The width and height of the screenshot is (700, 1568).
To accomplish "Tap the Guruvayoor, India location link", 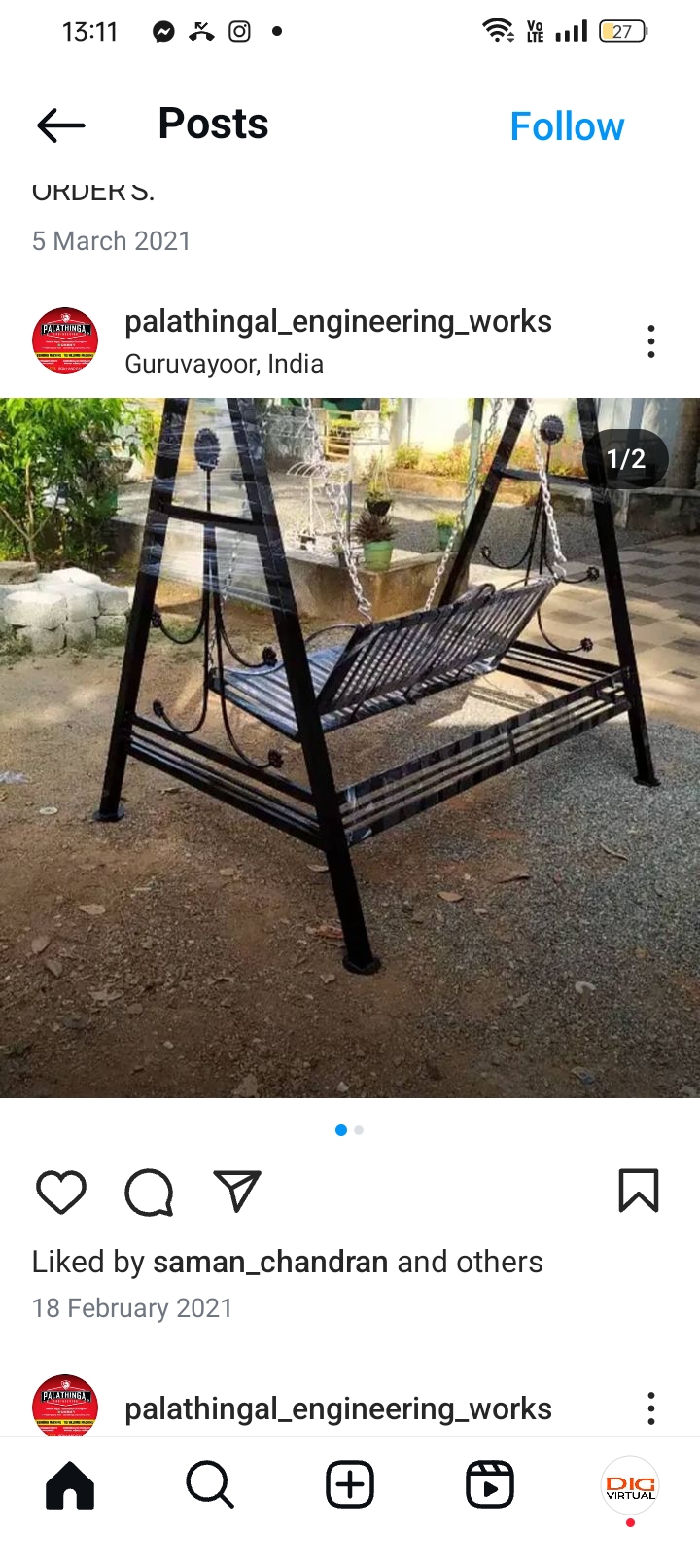I will [x=224, y=364].
